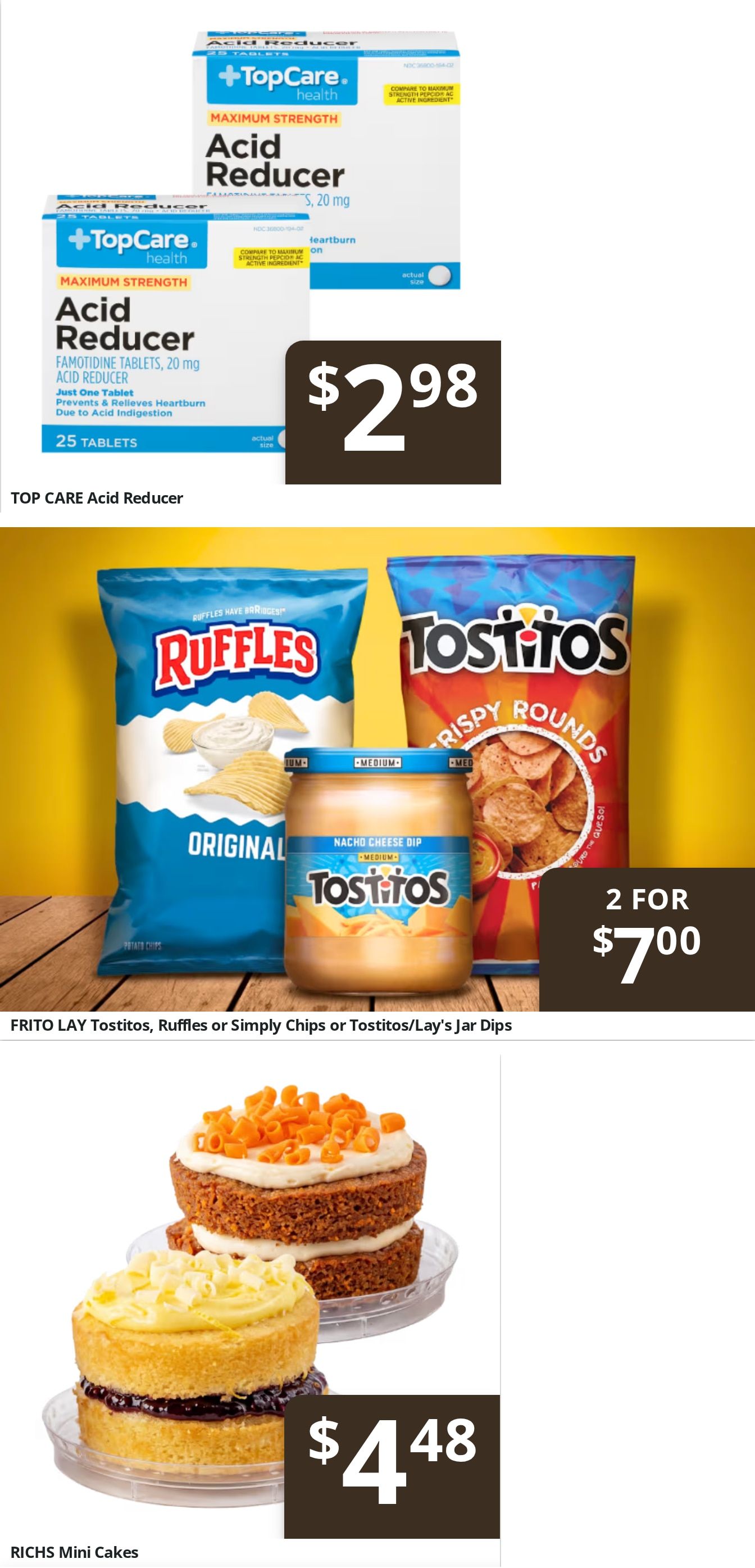Image resolution: width=755 pixels, height=1568 pixels.
Task: Open the TOP CARE Acid Reducer deal
Action: point(251,256)
